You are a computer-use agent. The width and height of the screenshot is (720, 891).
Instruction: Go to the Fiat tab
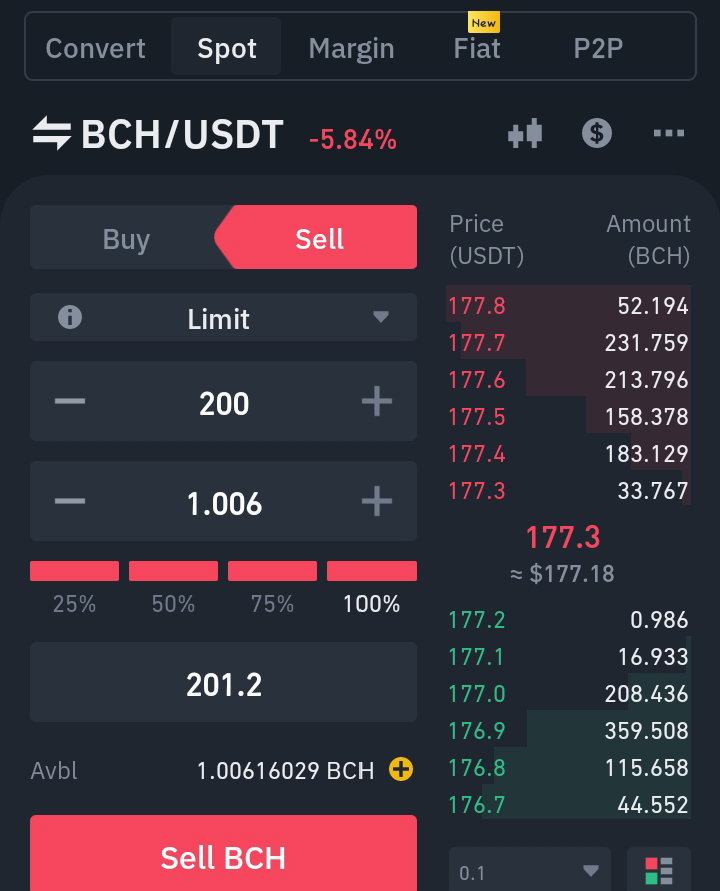click(477, 48)
